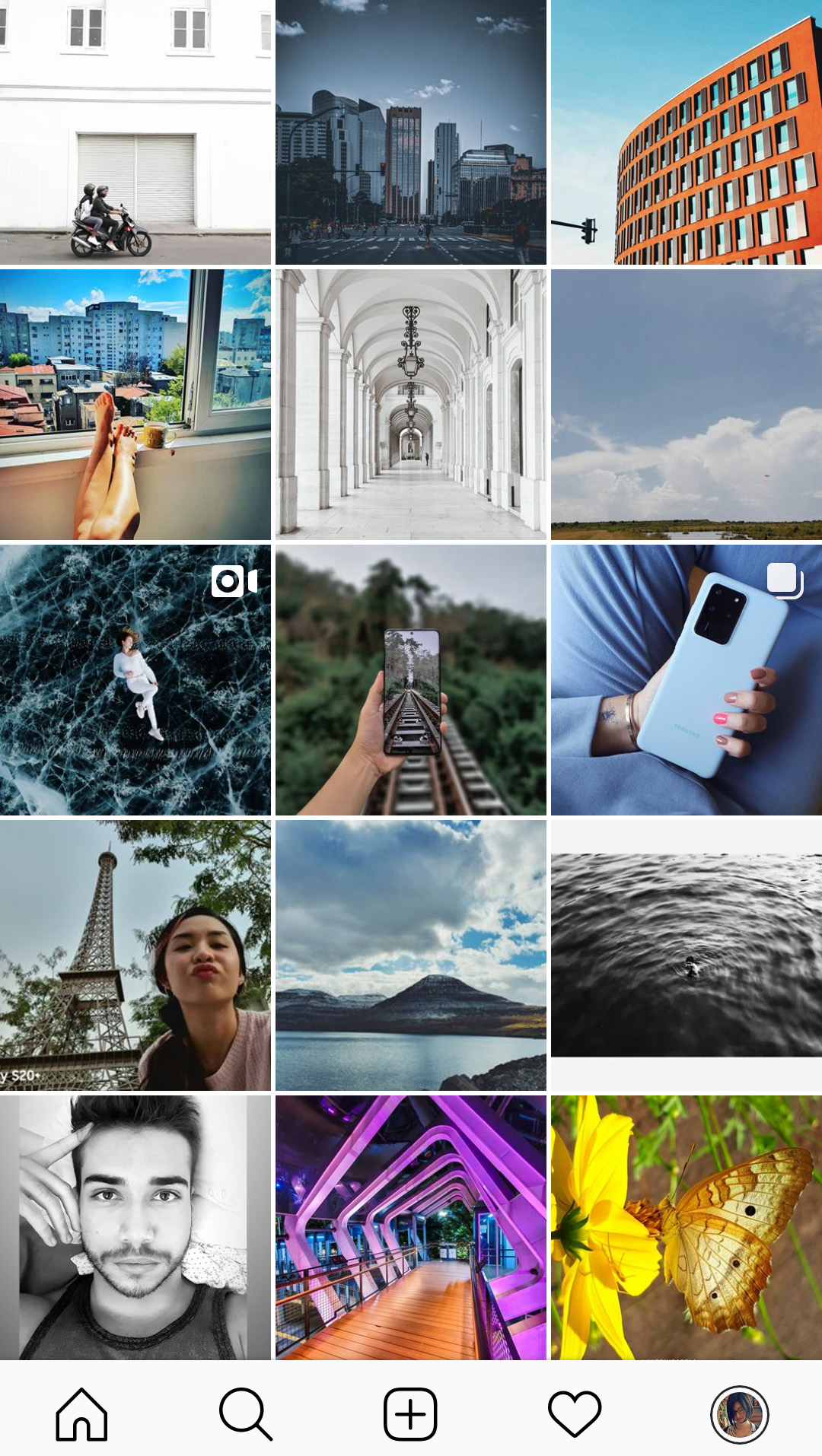Open the blue Samsung phone carousel post
This screenshot has width=822, height=1456.
coord(687,680)
